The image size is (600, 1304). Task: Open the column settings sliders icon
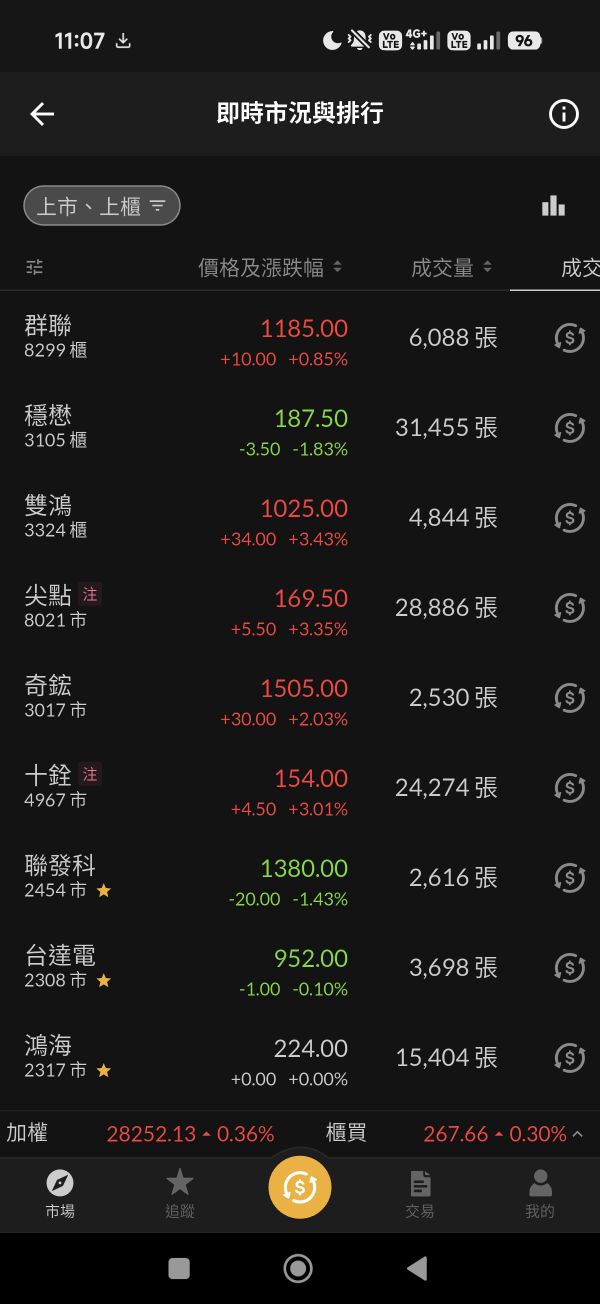[x=35, y=267]
